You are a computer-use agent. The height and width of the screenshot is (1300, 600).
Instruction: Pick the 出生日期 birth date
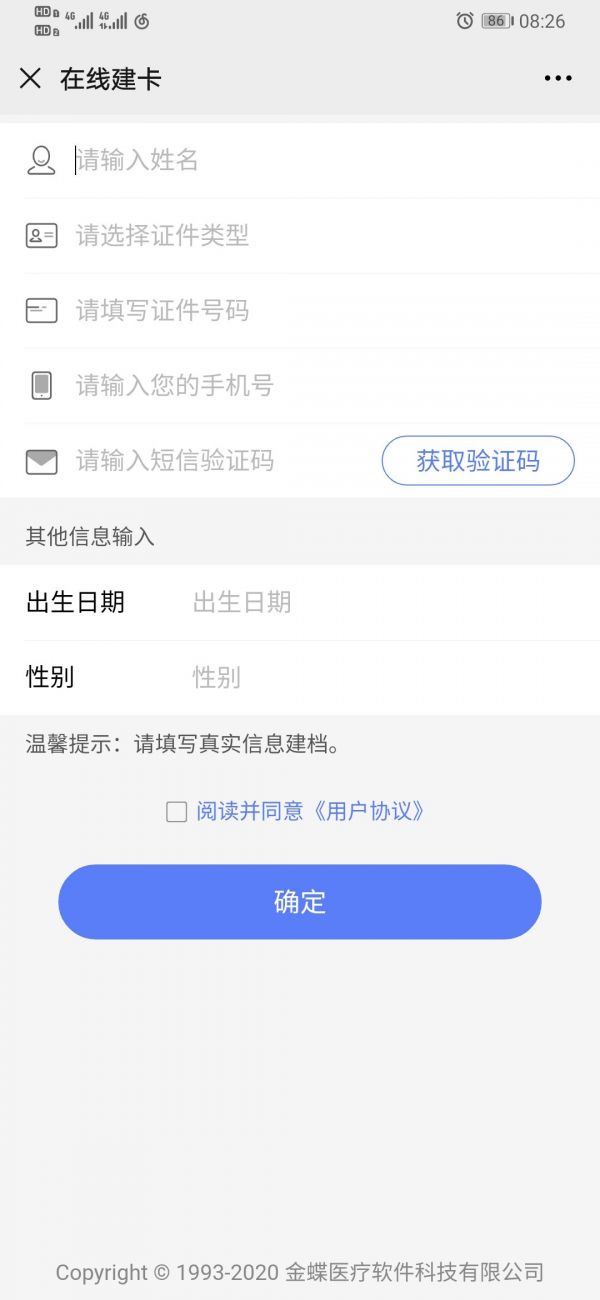pos(390,602)
